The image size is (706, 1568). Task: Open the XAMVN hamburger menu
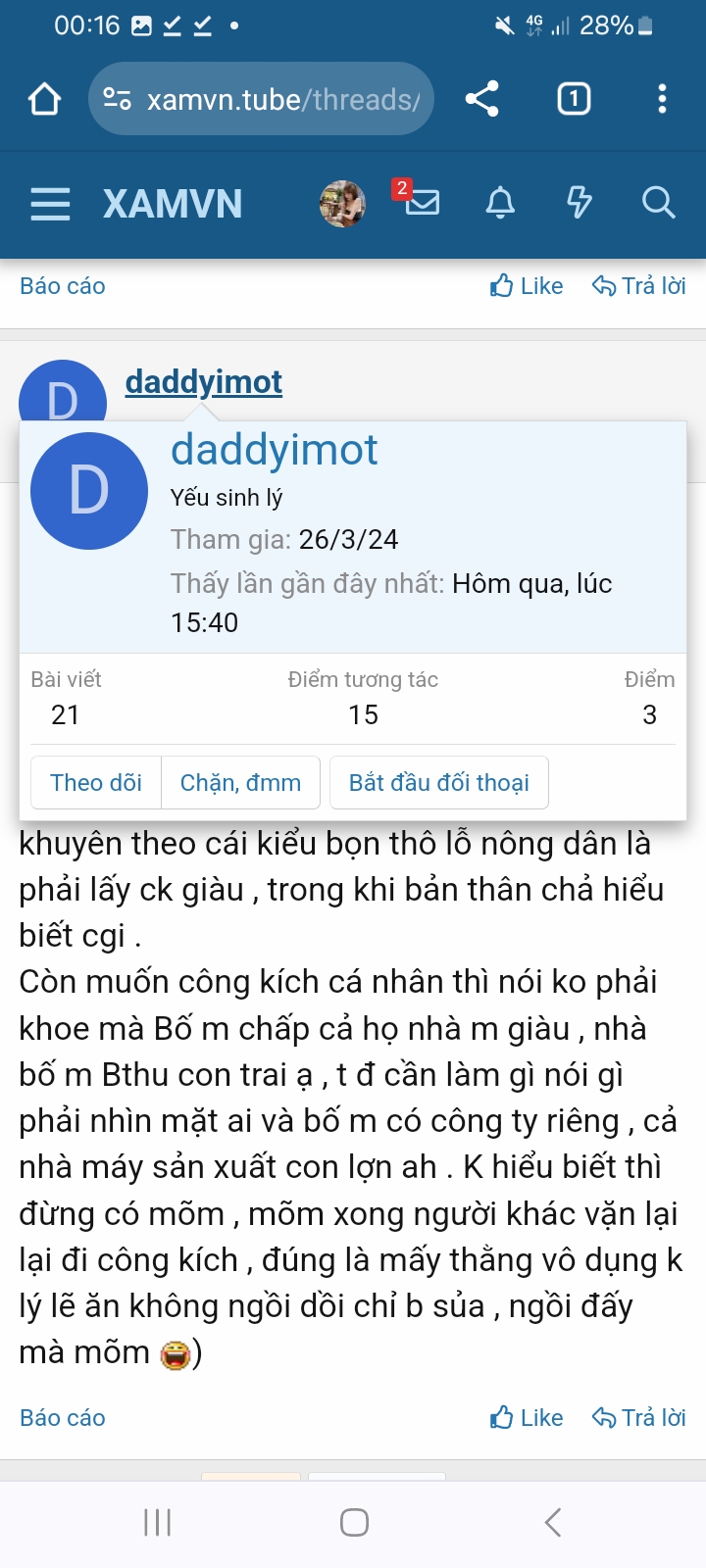[50, 204]
